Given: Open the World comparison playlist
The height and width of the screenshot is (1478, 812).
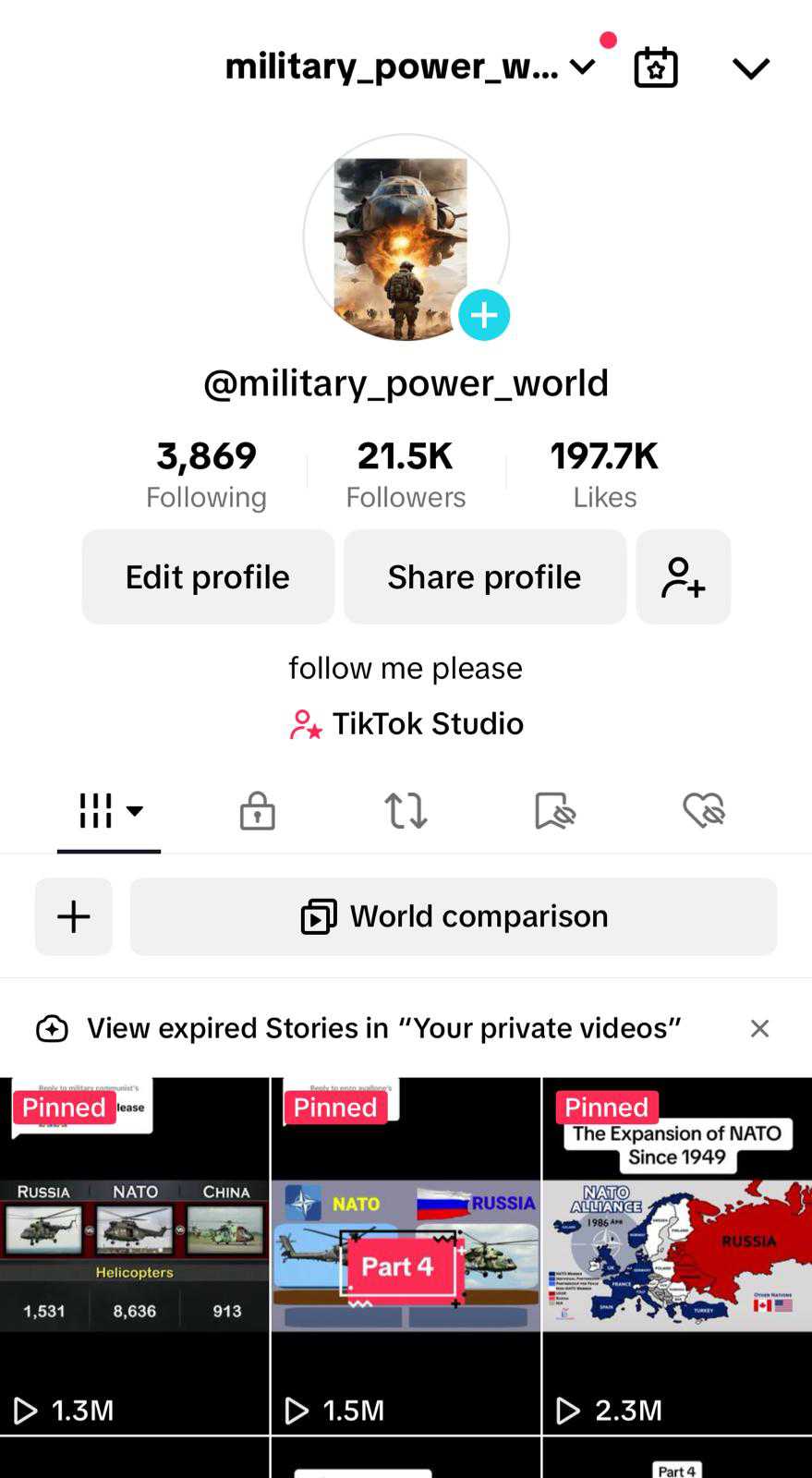Looking at the screenshot, I should point(454,916).
